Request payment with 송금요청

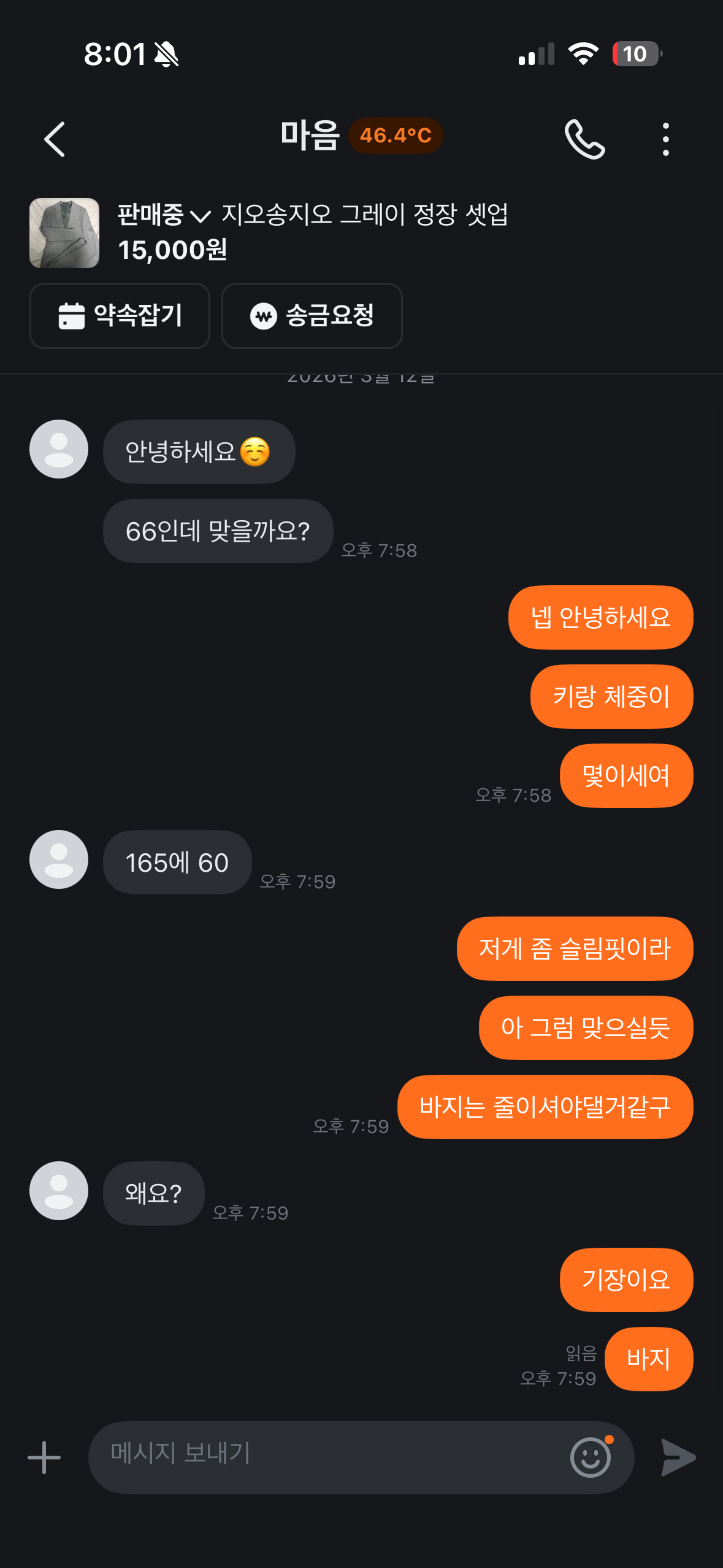pos(312,316)
